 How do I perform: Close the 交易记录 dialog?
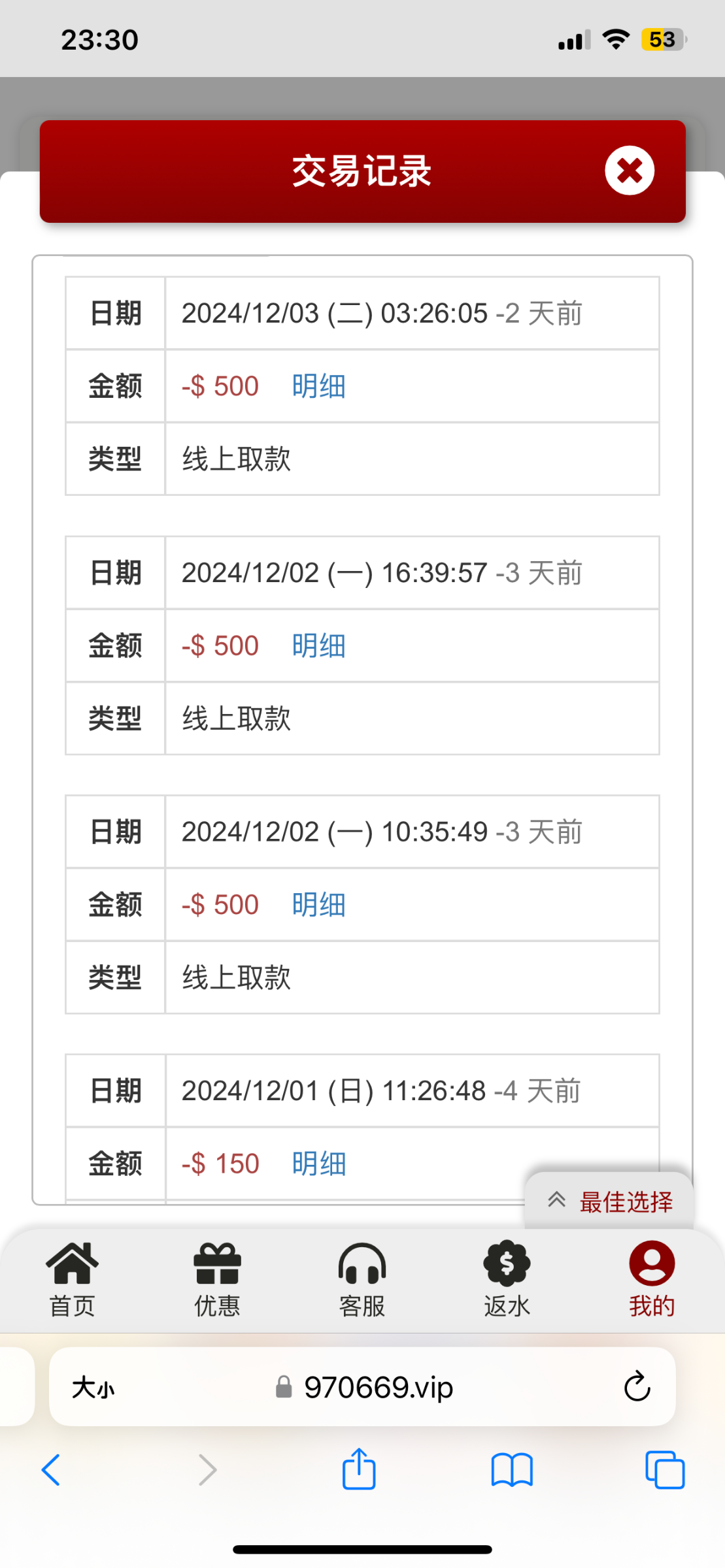tap(630, 170)
